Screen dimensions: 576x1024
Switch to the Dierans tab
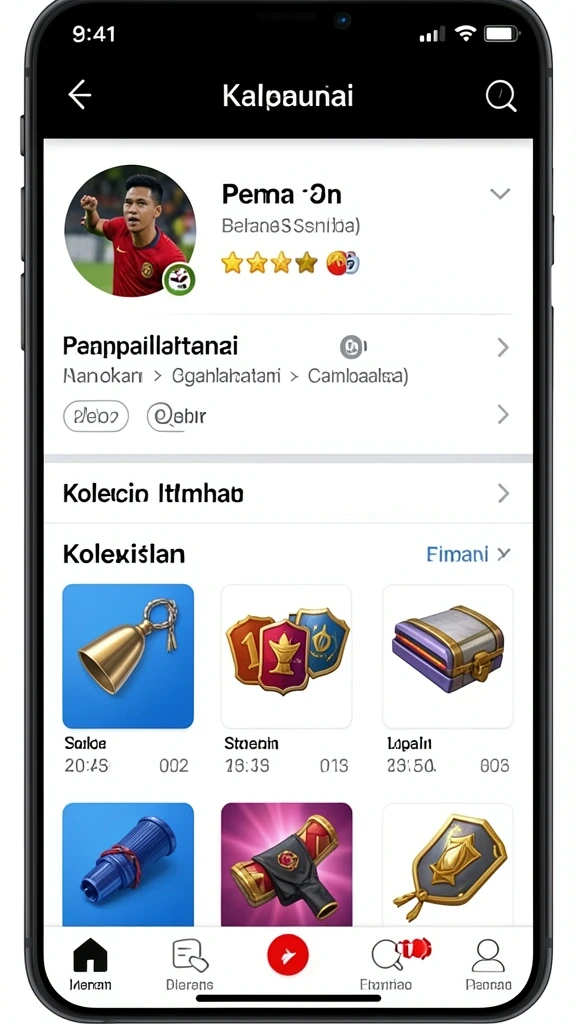coord(189,965)
